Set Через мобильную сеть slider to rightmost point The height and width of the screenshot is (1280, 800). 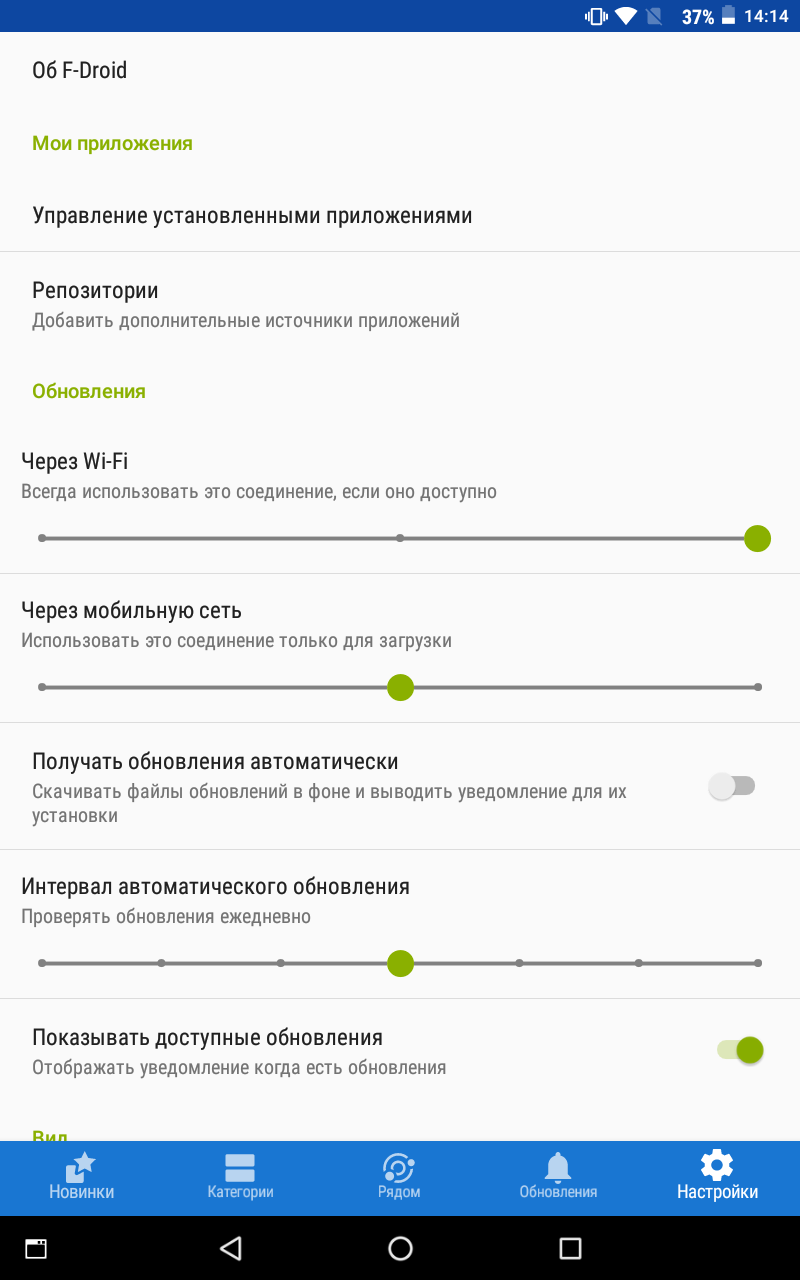pos(757,687)
